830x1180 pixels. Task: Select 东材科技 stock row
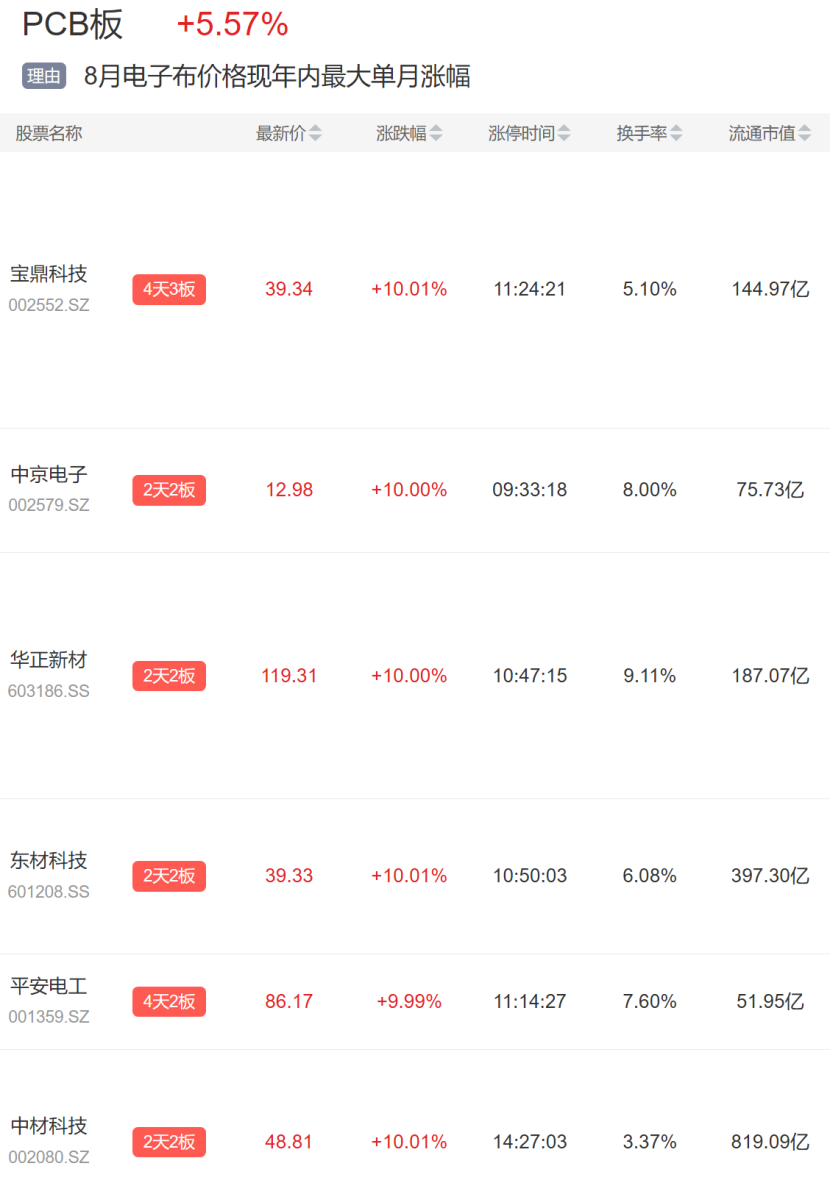pos(415,876)
